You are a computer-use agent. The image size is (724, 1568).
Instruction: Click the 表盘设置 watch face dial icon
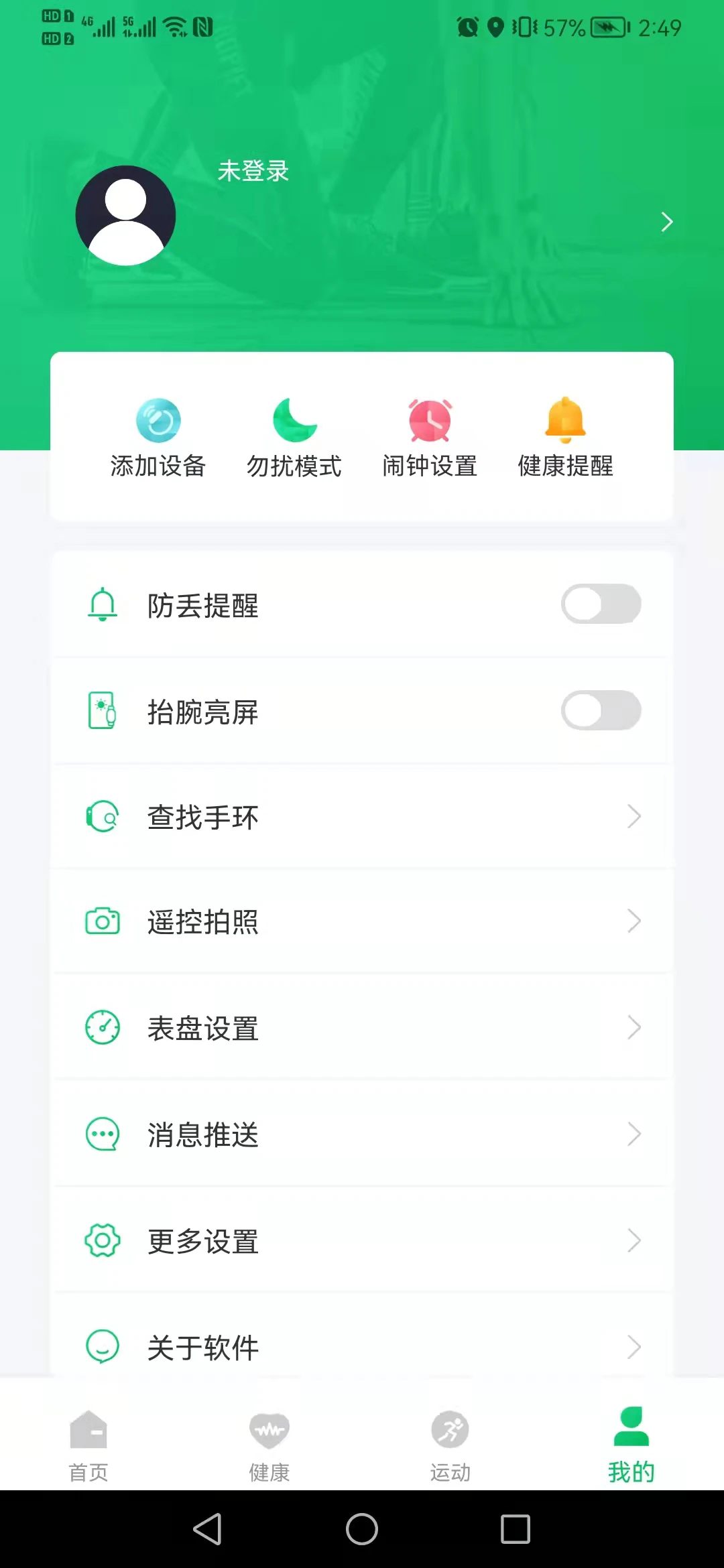pos(102,1027)
